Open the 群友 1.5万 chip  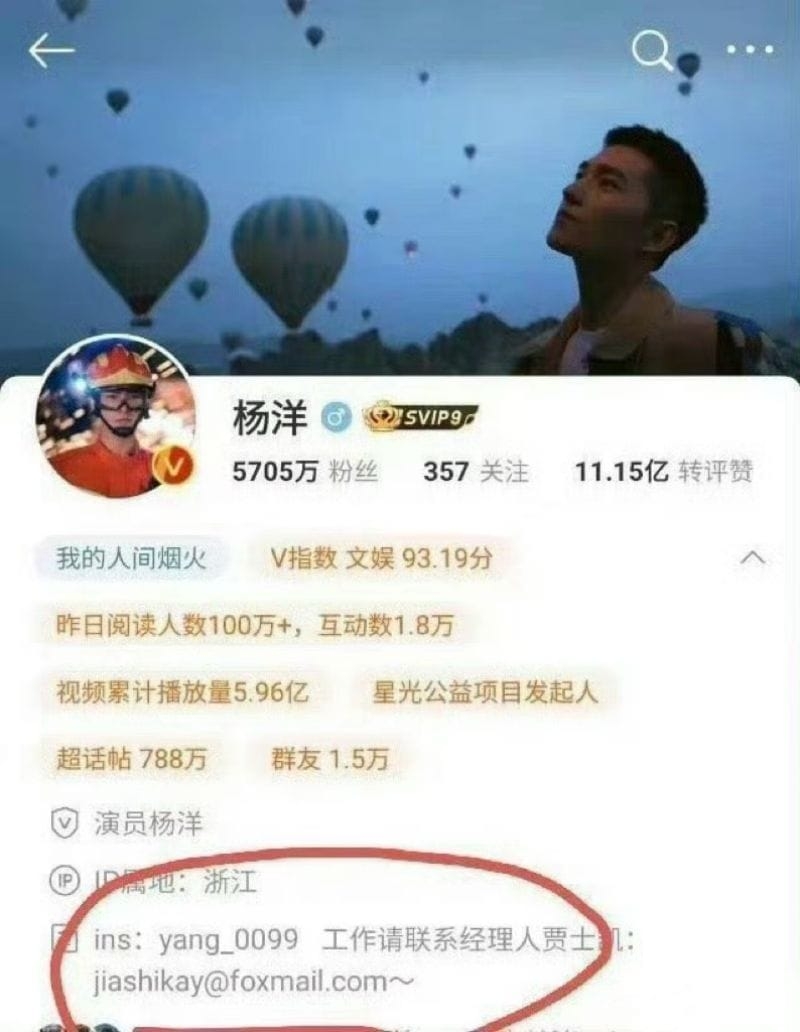click(328, 757)
